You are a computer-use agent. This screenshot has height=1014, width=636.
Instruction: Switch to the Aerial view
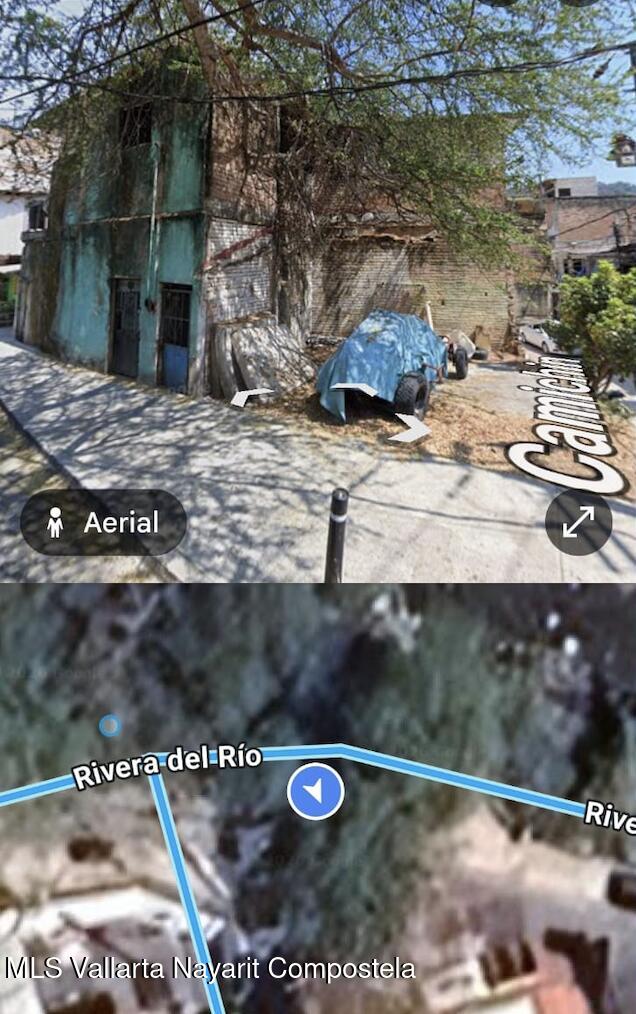pos(103,522)
